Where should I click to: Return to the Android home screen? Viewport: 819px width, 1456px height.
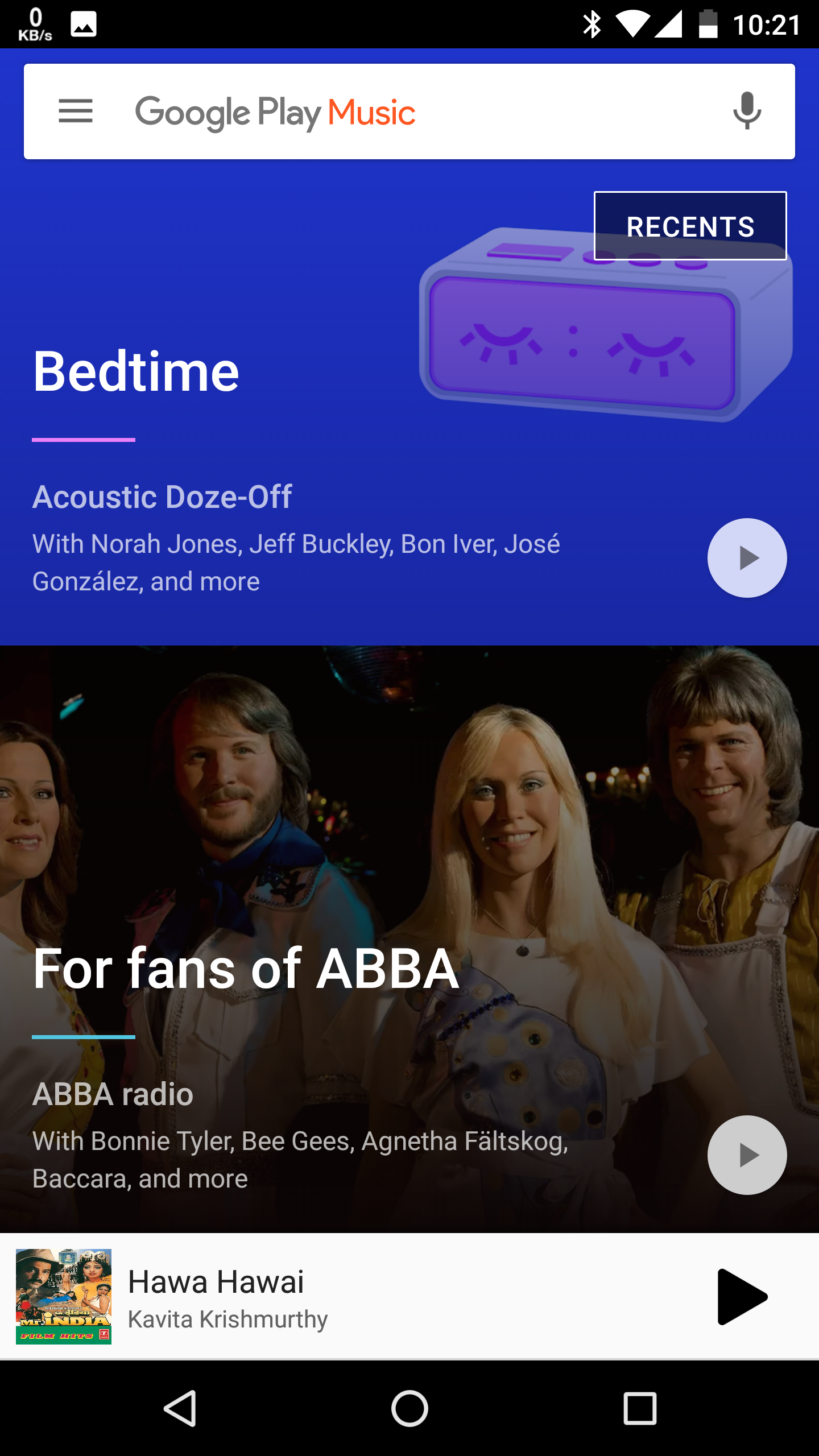tap(409, 1408)
